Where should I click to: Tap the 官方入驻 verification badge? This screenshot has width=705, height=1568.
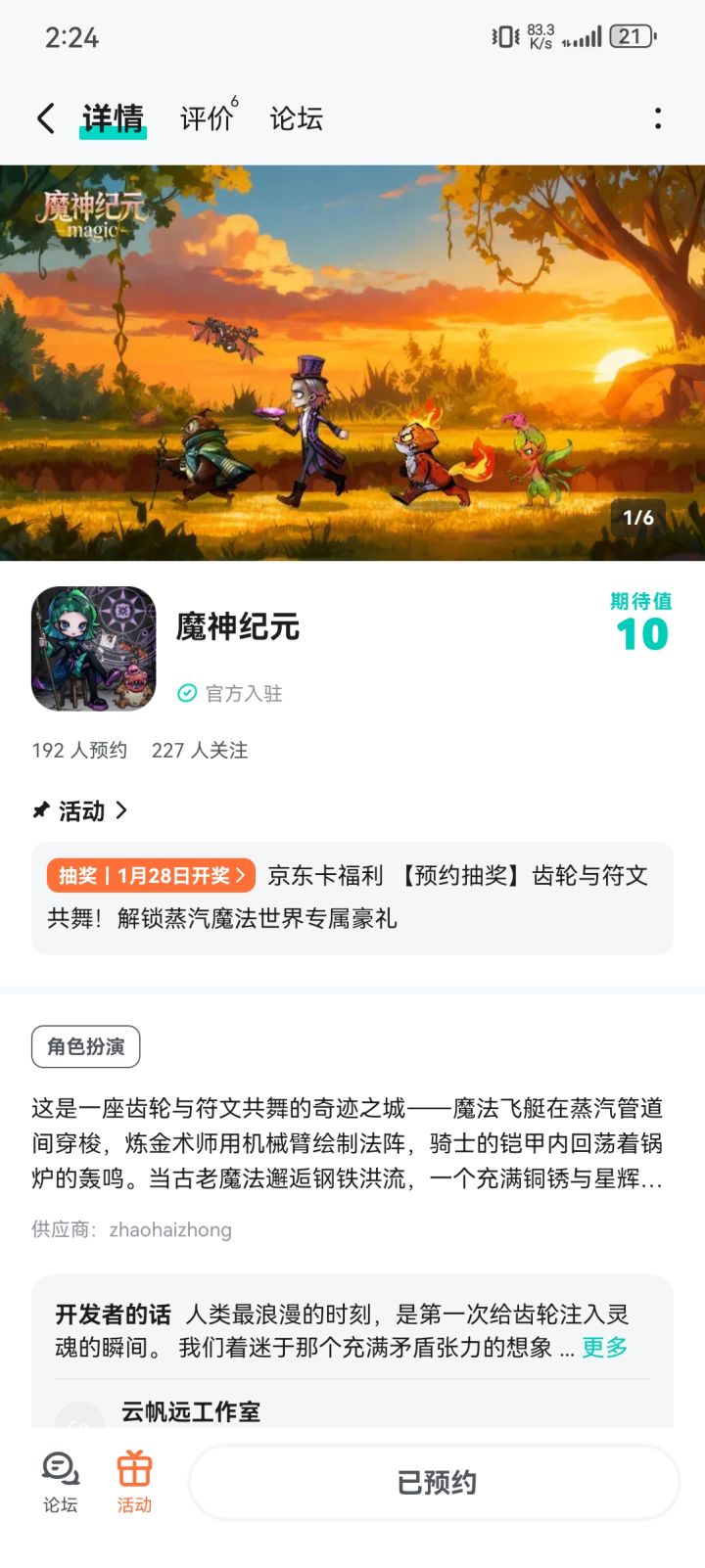click(x=227, y=694)
